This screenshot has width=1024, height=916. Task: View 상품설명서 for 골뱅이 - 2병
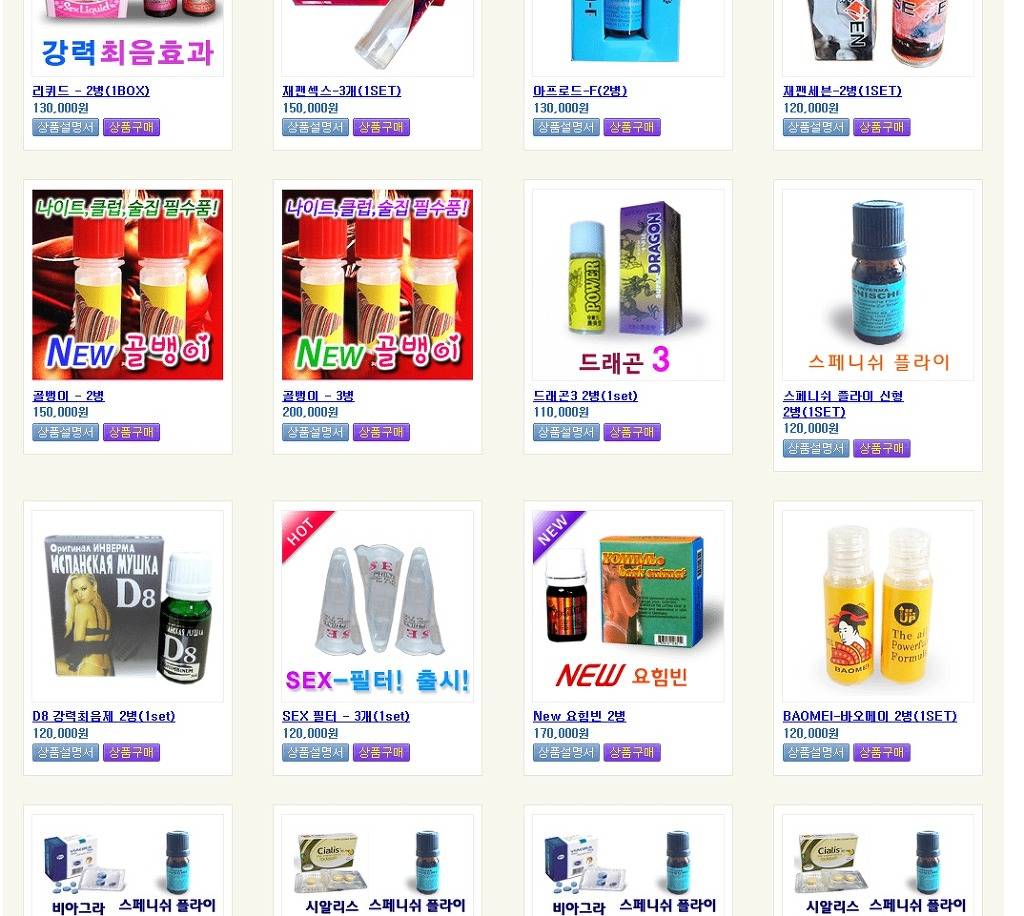point(65,432)
